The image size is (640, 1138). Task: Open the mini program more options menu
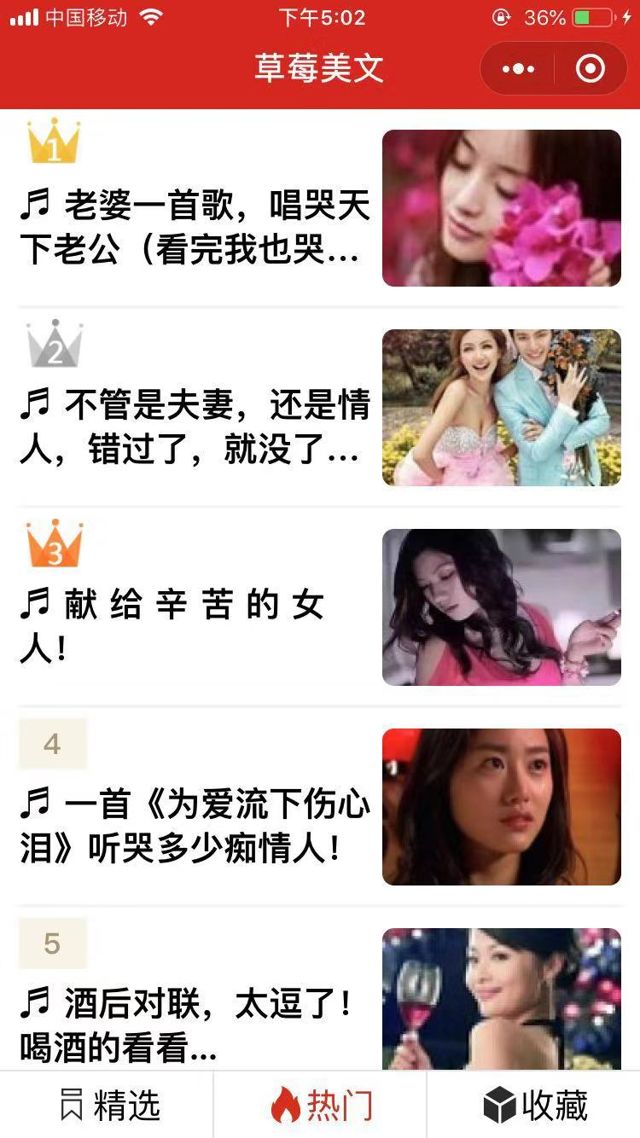coord(518,69)
